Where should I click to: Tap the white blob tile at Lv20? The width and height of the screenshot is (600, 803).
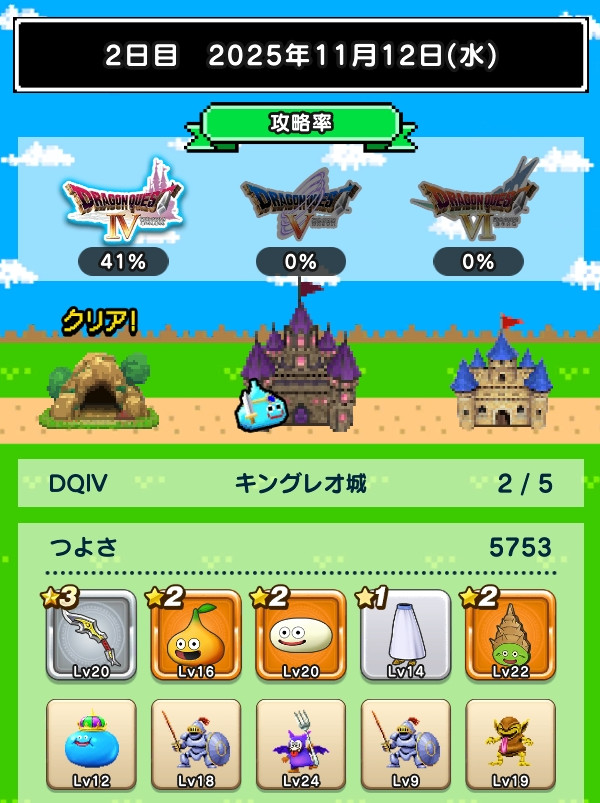point(300,636)
